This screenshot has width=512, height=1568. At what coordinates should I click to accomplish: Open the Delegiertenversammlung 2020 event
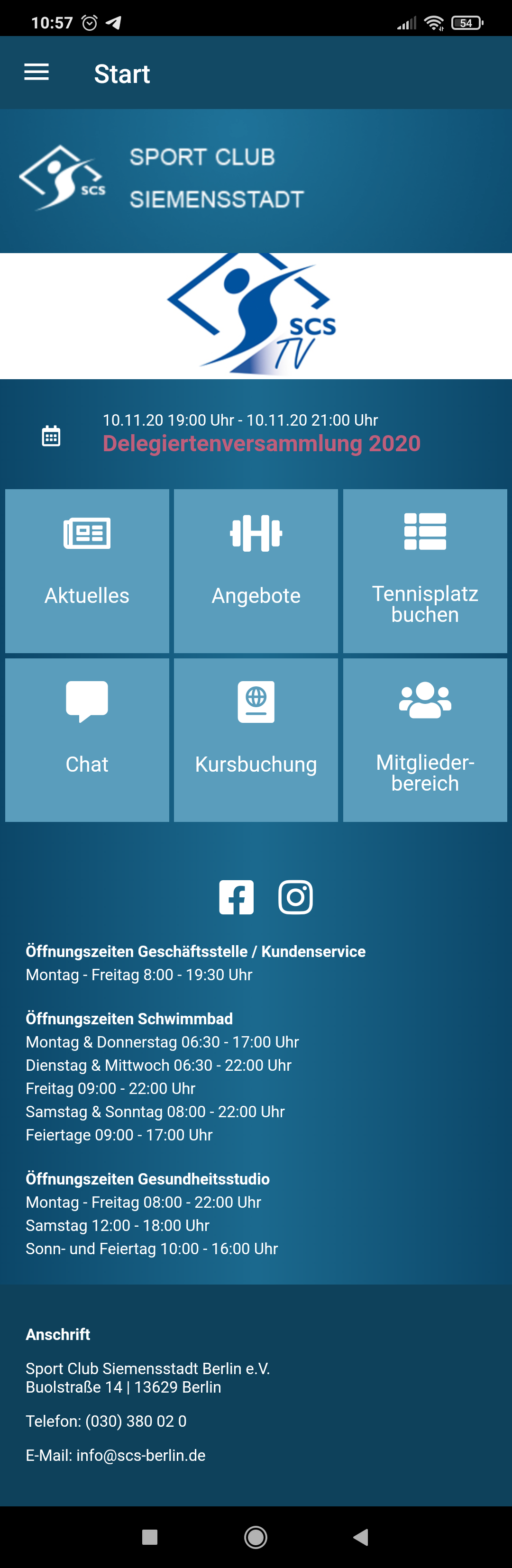point(261,443)
